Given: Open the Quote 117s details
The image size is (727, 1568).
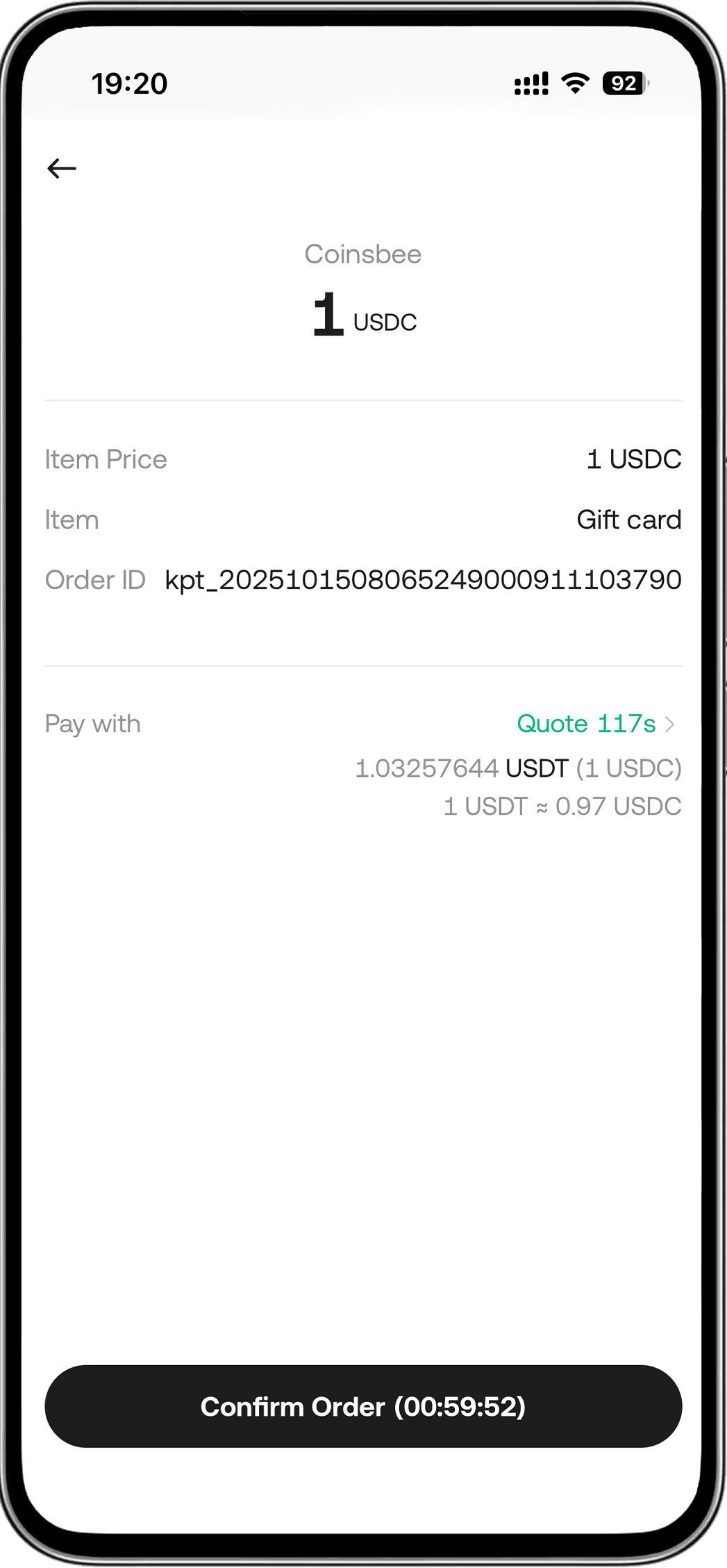Looking at the screenshot, I should (x=595, y=724).
